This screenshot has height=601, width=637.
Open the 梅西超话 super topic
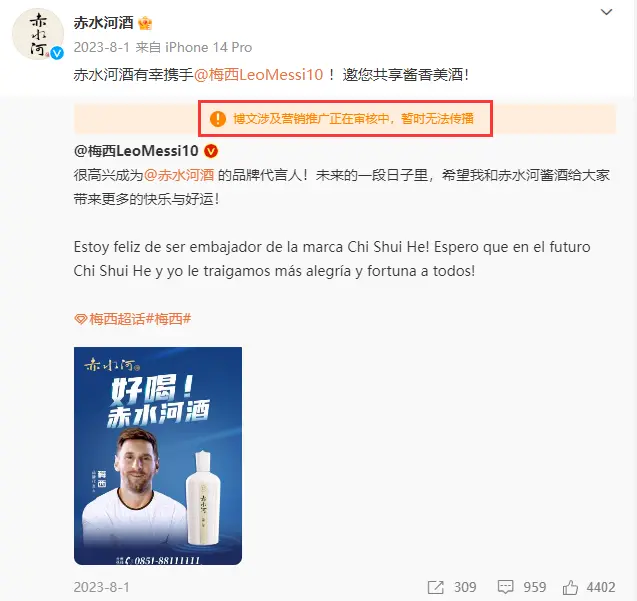pos(110,317)
